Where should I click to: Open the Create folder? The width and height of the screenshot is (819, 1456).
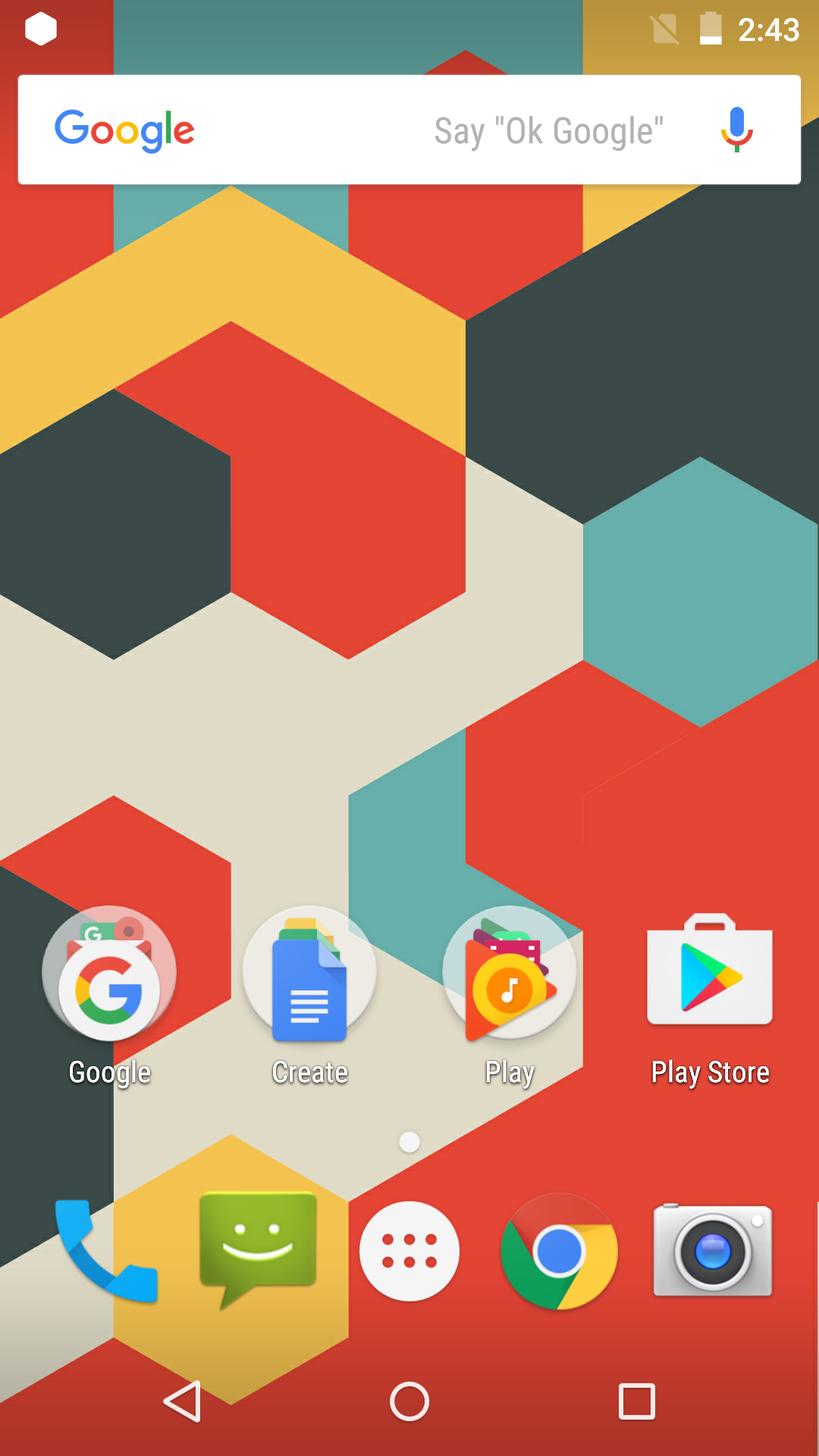tap(309, 974)
